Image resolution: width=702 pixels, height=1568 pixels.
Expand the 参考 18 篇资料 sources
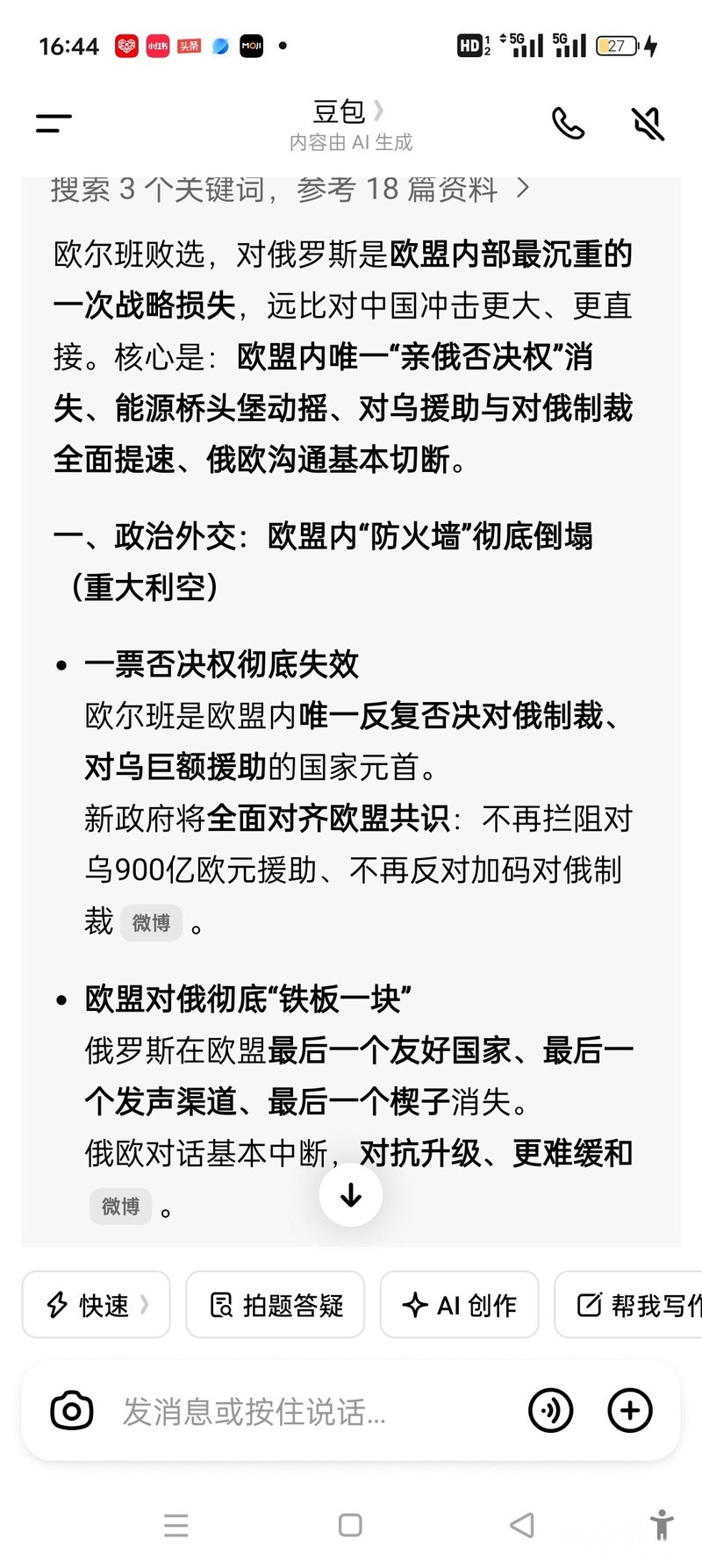coord(290,189)
